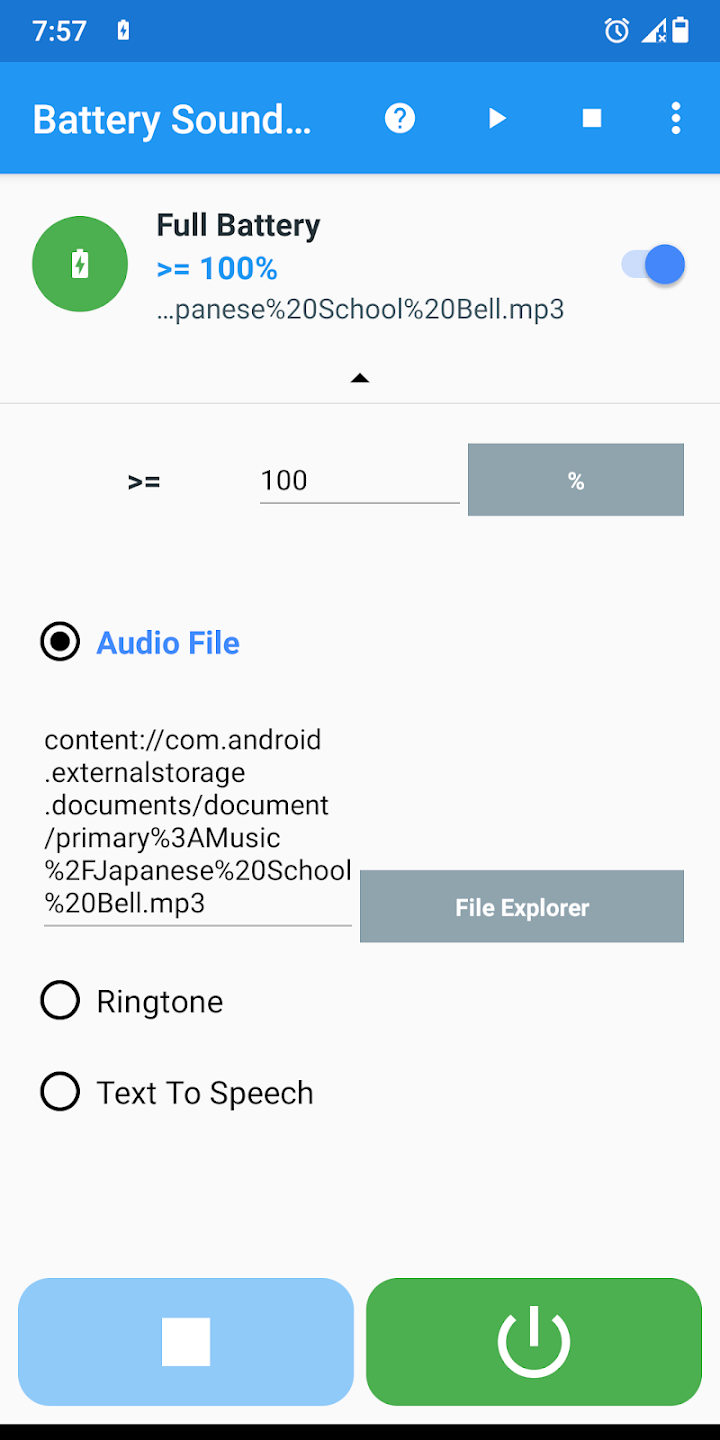Tap the play icon in the app bar
Image resolution: width=720 pixels, height=1440 pixels.
click(497, 118)
